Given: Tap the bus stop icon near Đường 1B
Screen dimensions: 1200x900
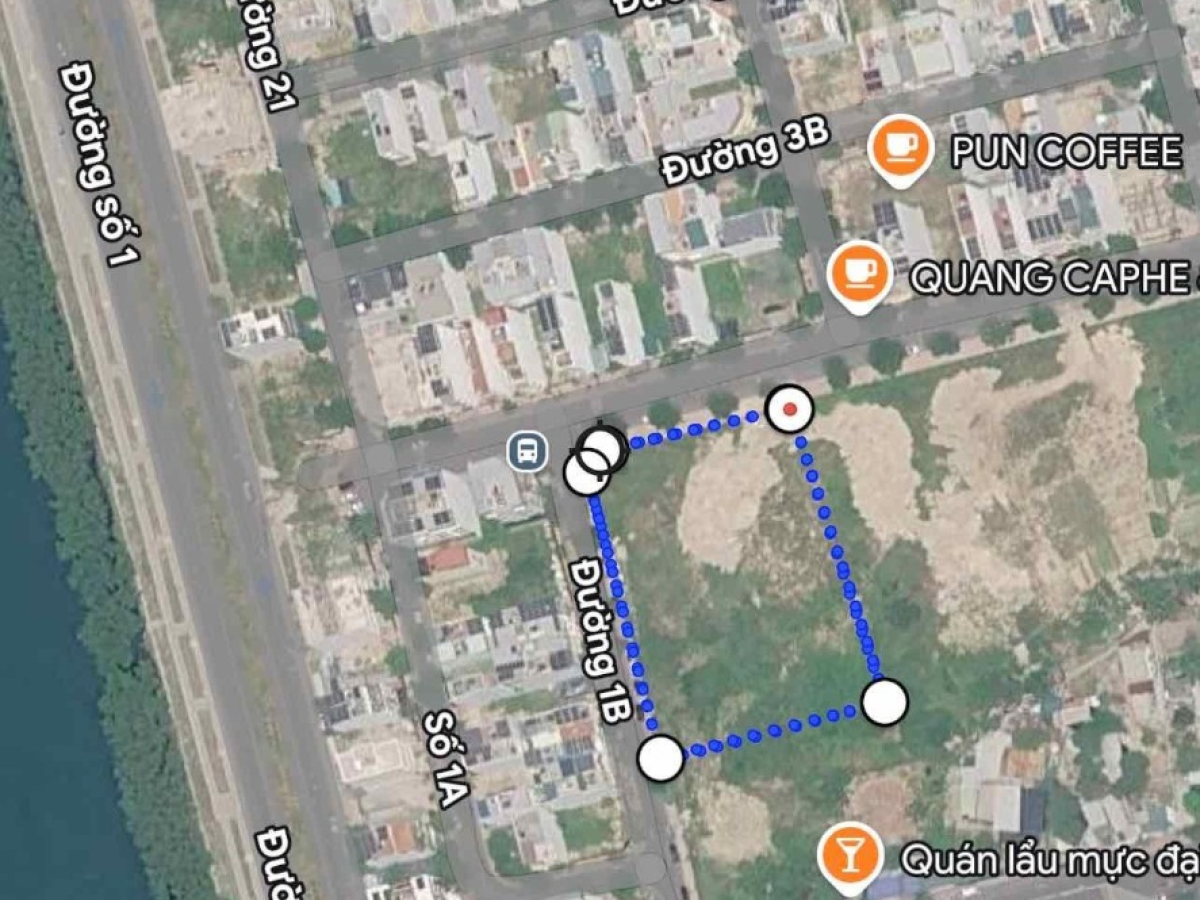Looking at the screenshot, I should click(527, 451).
